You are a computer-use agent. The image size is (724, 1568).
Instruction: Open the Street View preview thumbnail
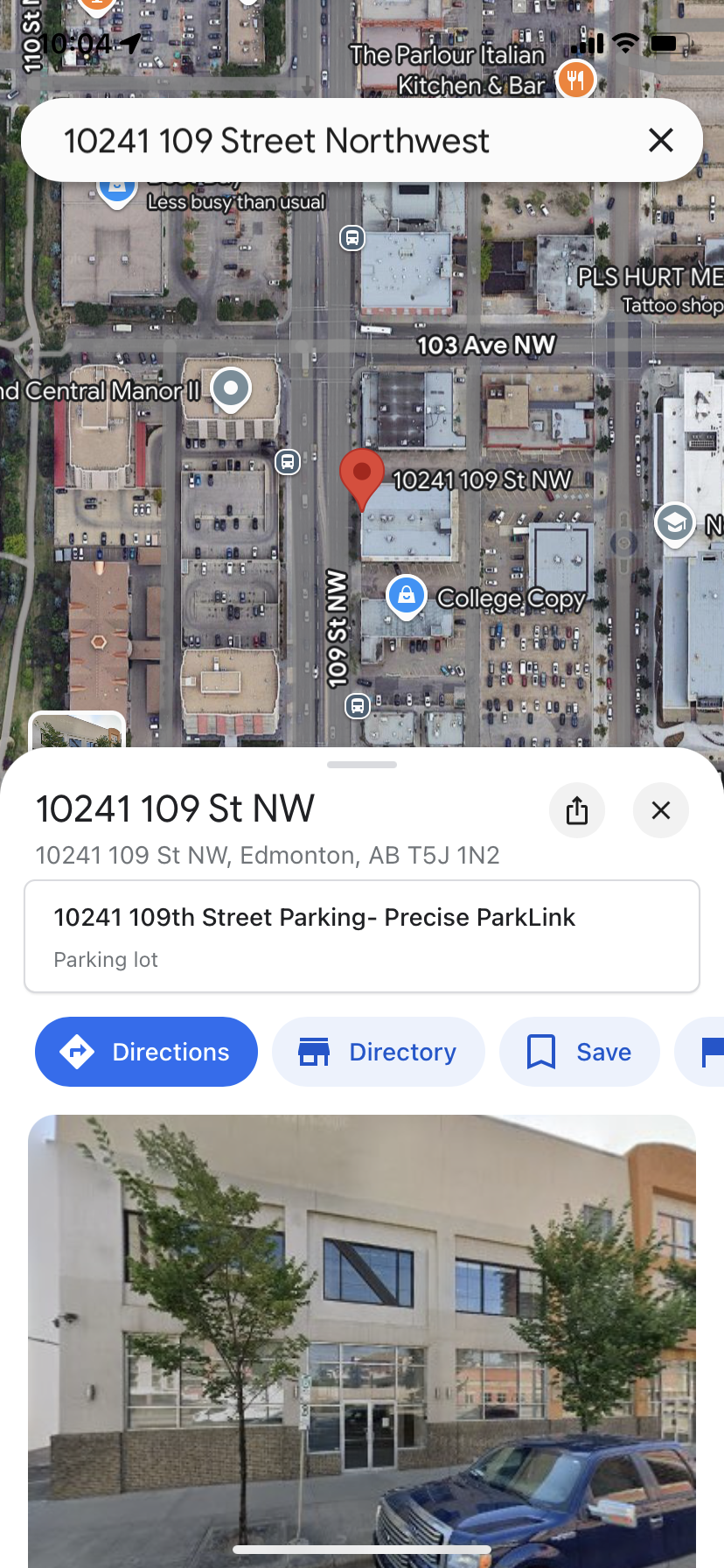[x=77, y=731]
